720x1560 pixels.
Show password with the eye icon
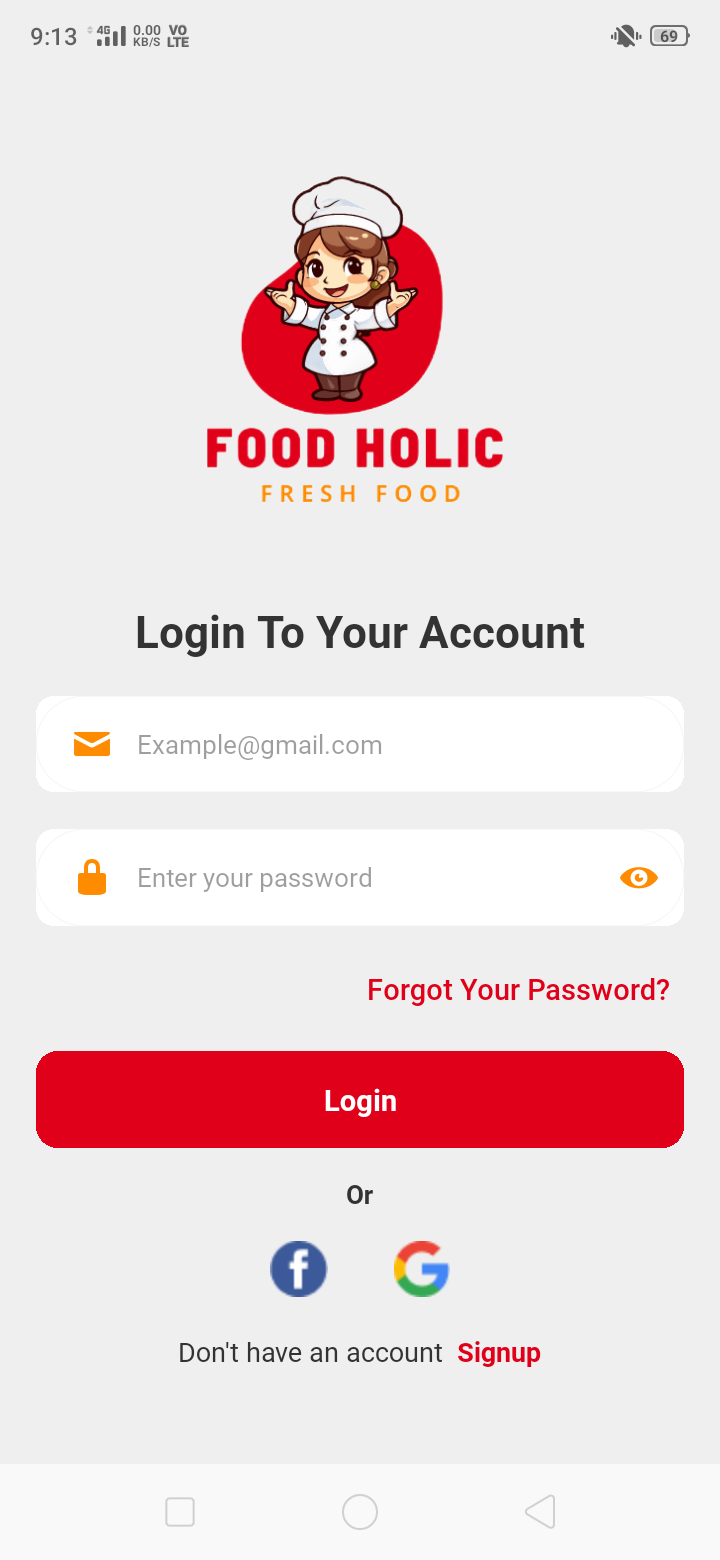point(639,878)
